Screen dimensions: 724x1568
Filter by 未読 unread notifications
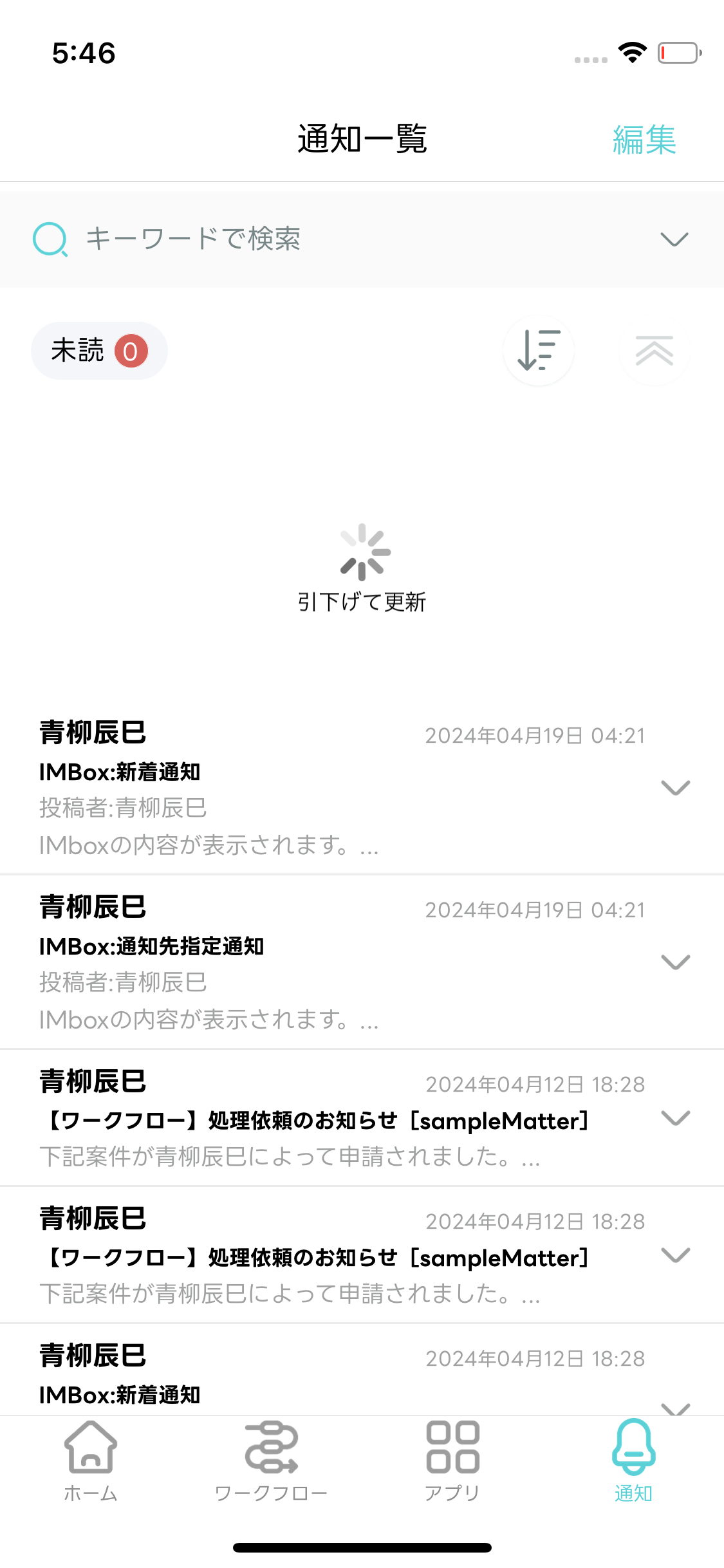pos(99,351)
